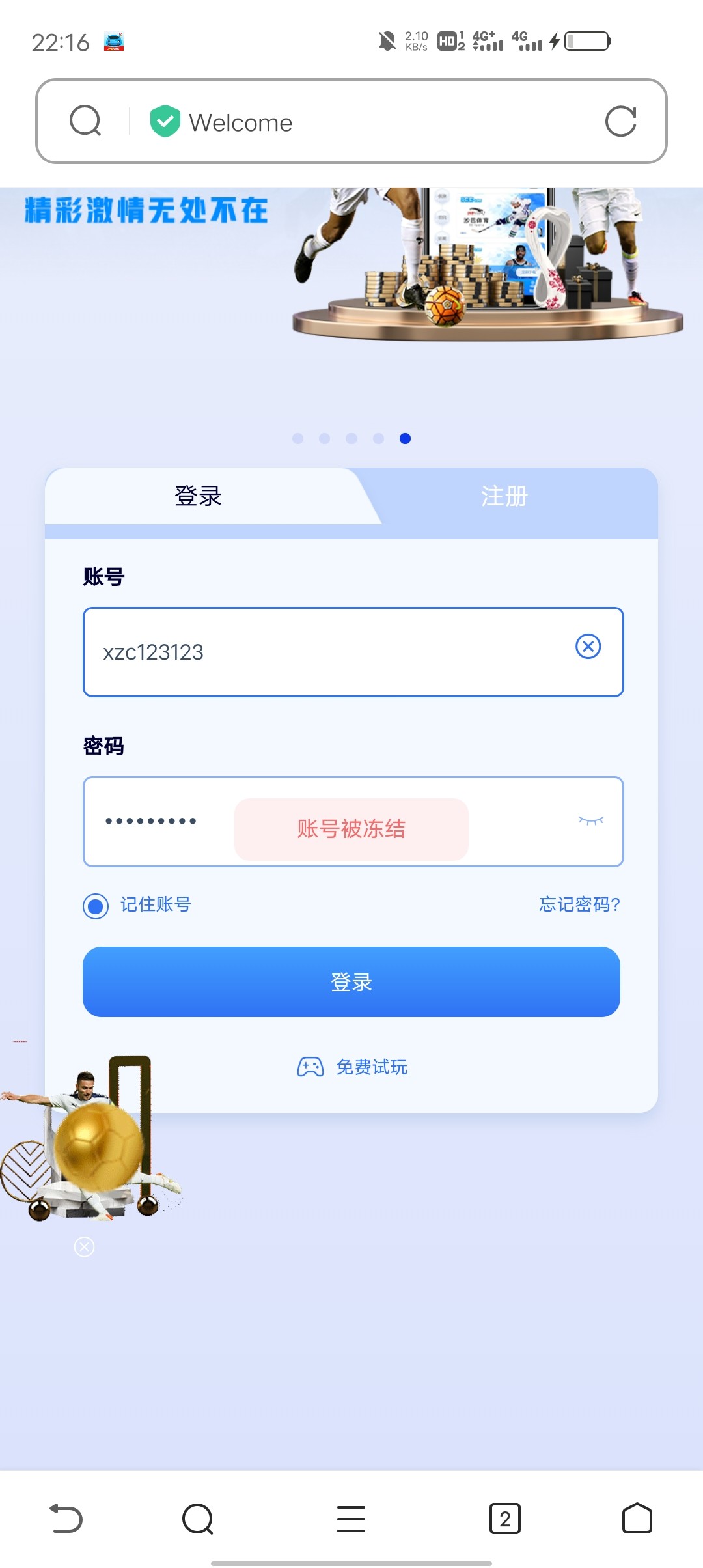Screen dimensions: 703x1568
Task: Toggle the 记住账号 option
Action: coord(96,906)
